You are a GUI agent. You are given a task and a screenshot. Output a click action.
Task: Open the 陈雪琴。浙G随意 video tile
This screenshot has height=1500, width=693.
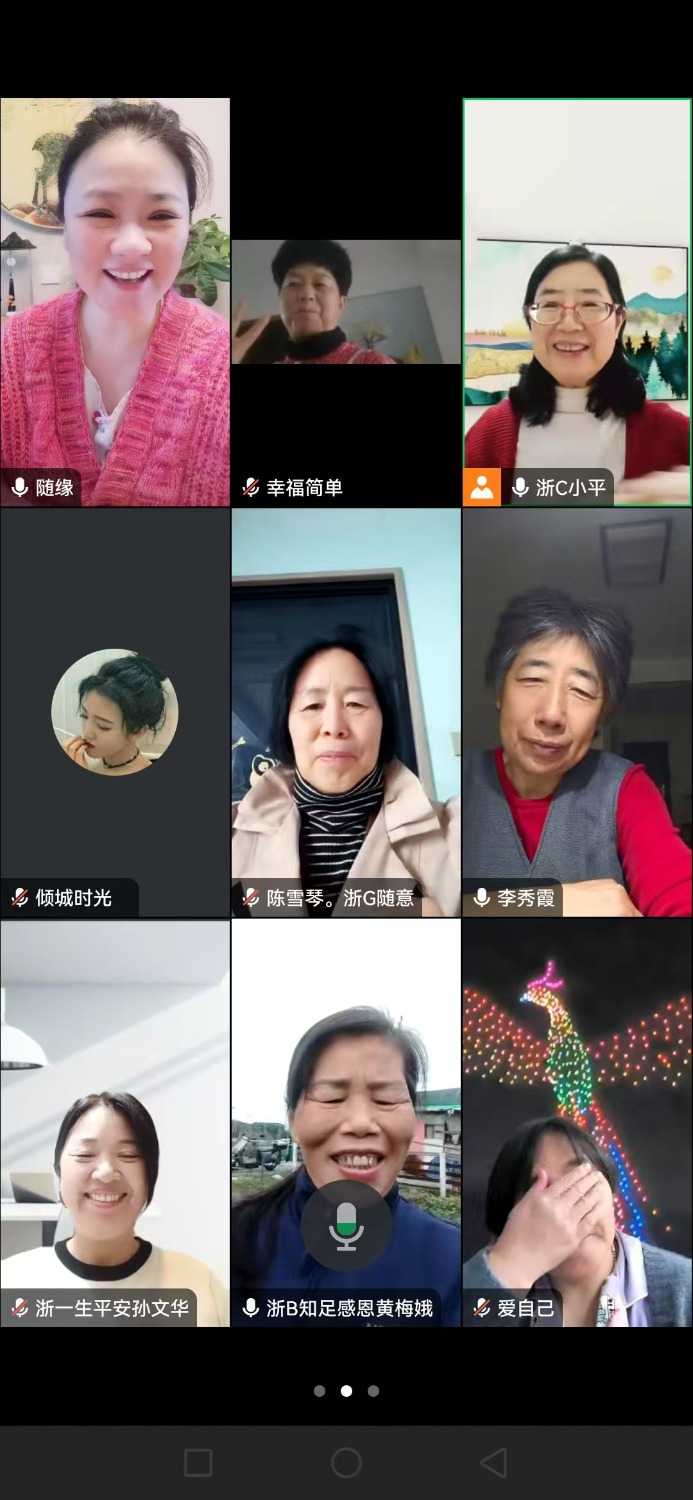click(346, 712)
